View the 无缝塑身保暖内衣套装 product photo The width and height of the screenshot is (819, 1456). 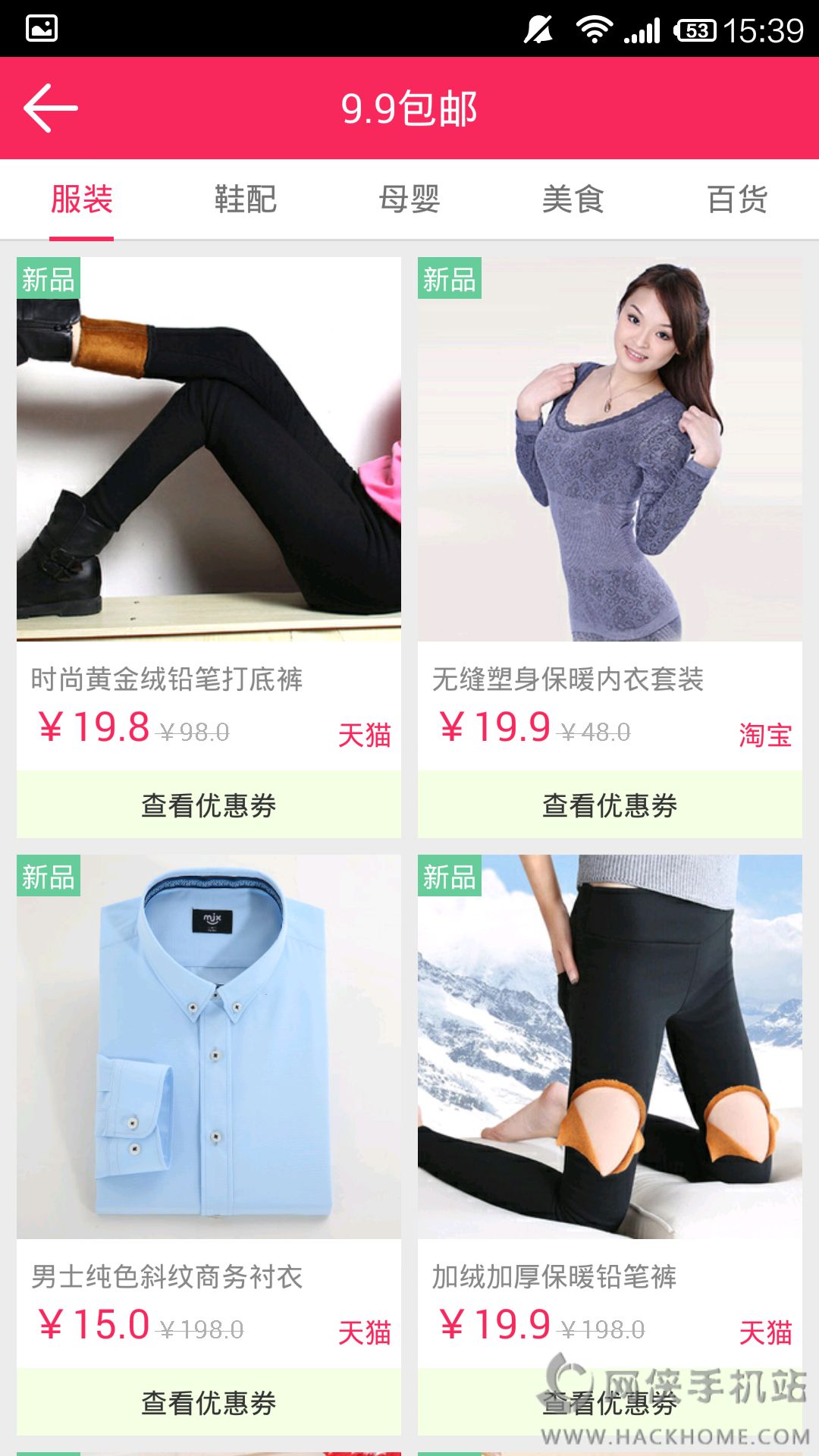pos(610,449)
